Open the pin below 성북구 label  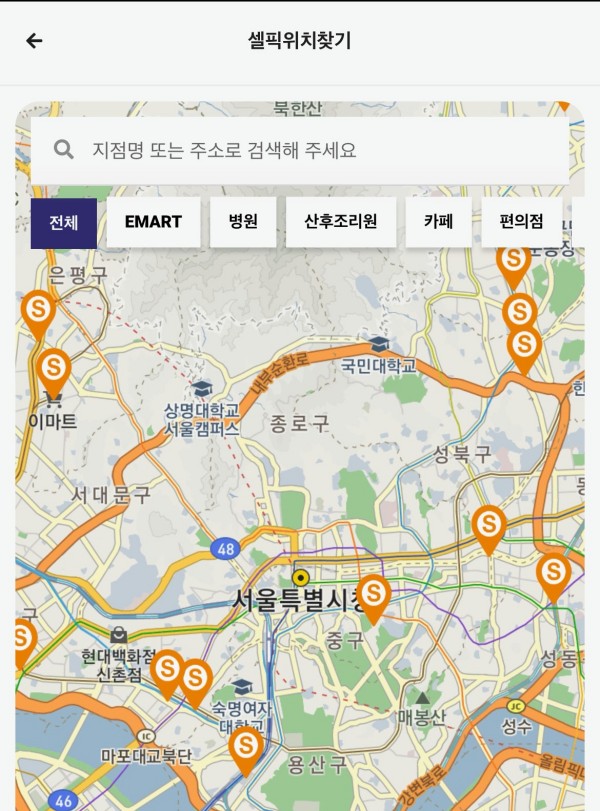tap(489, 525)
